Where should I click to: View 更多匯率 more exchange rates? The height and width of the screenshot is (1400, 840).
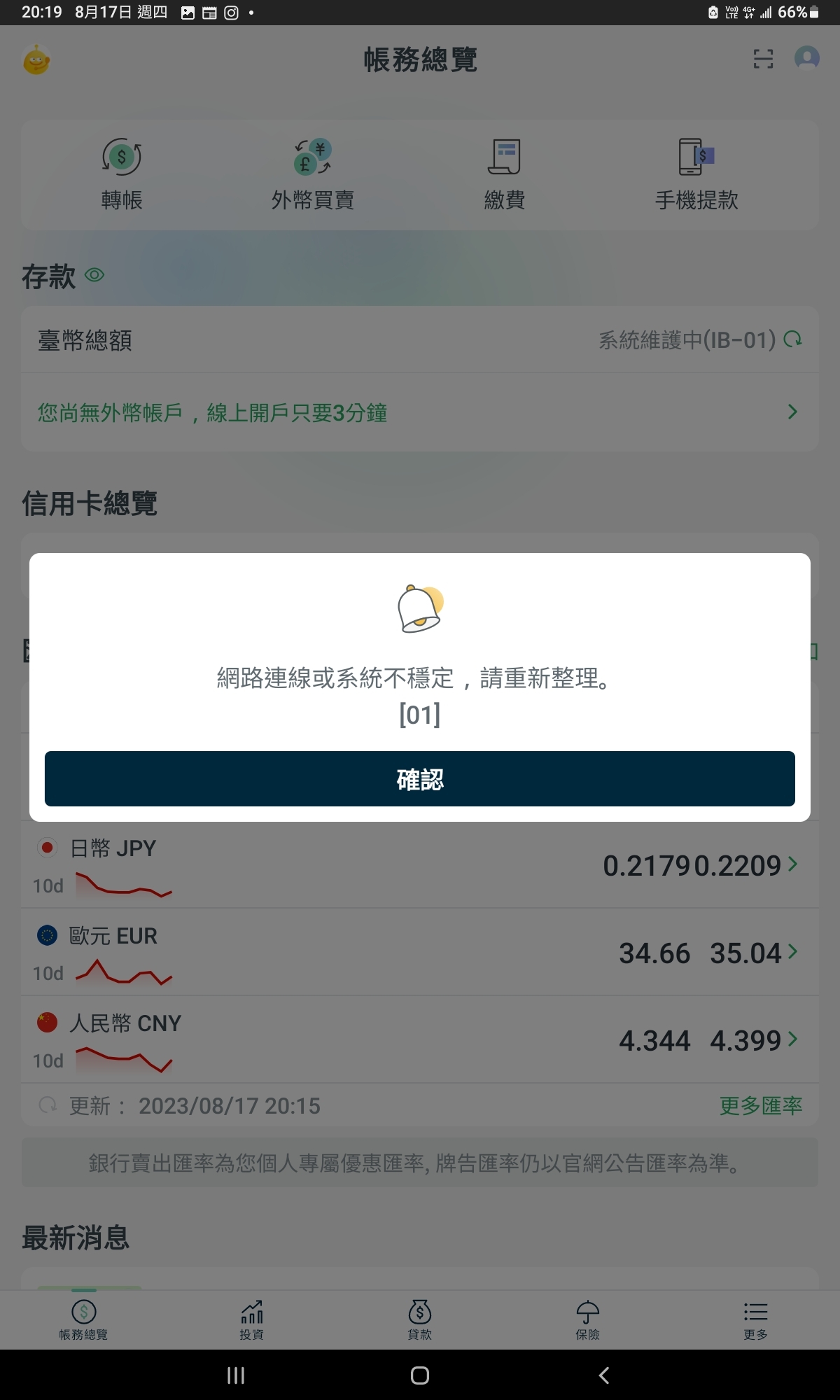pyautogui.click(x=760, y=1106)
